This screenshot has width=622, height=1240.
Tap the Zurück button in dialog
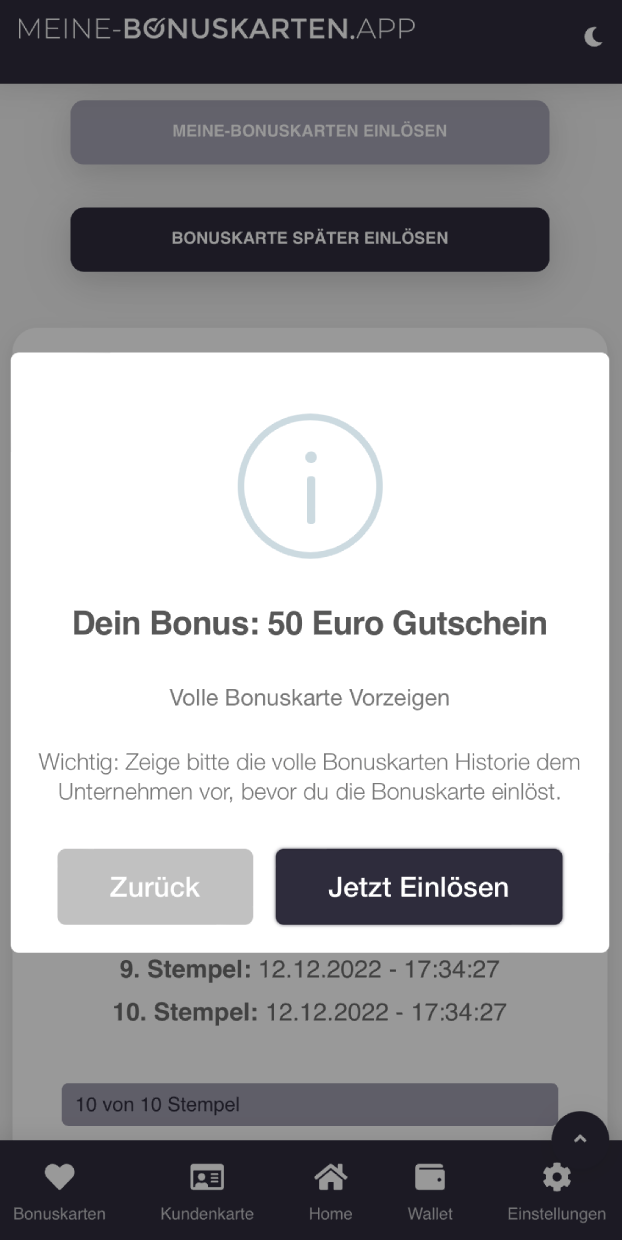155,887
